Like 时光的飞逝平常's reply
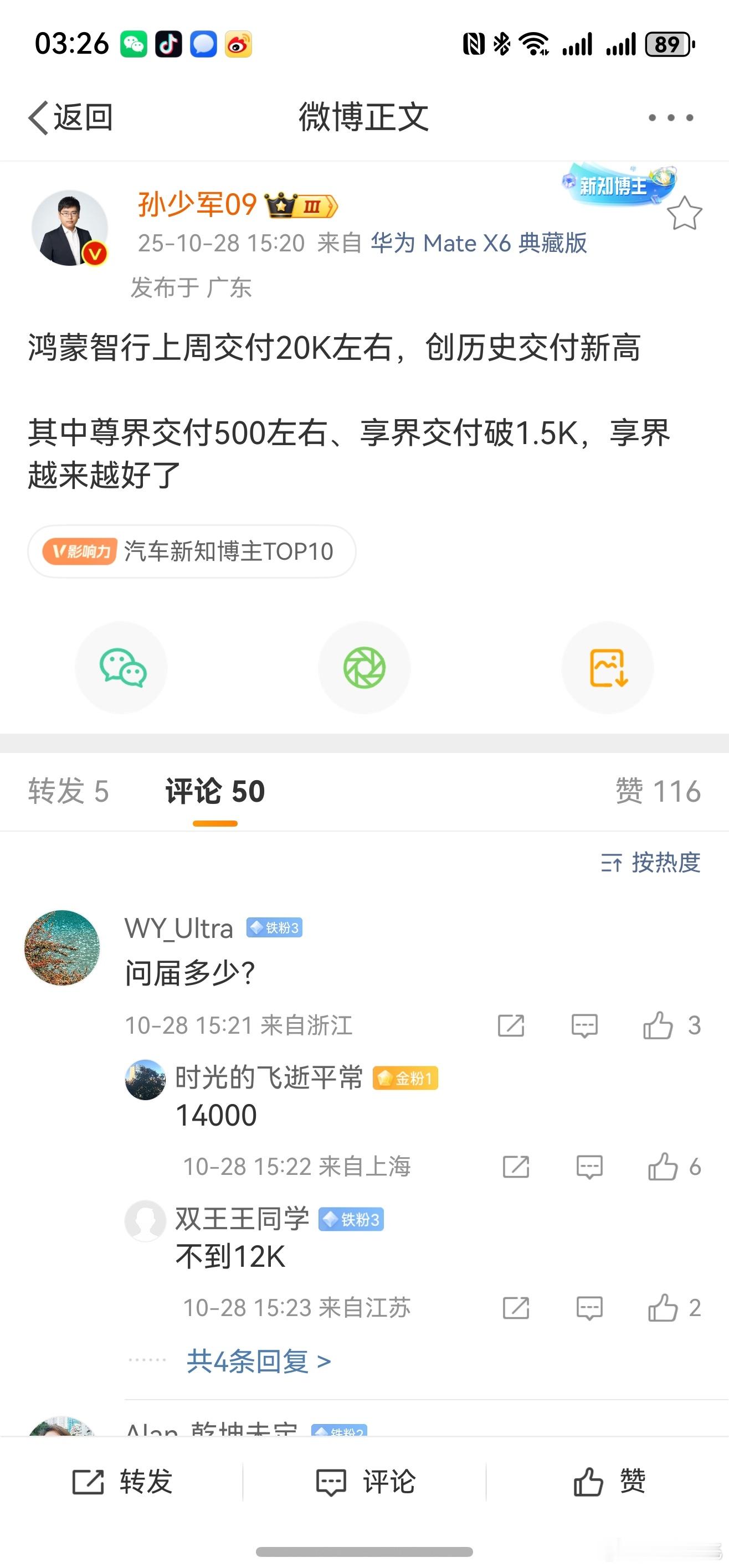729x1568 pixels. 664,1167
